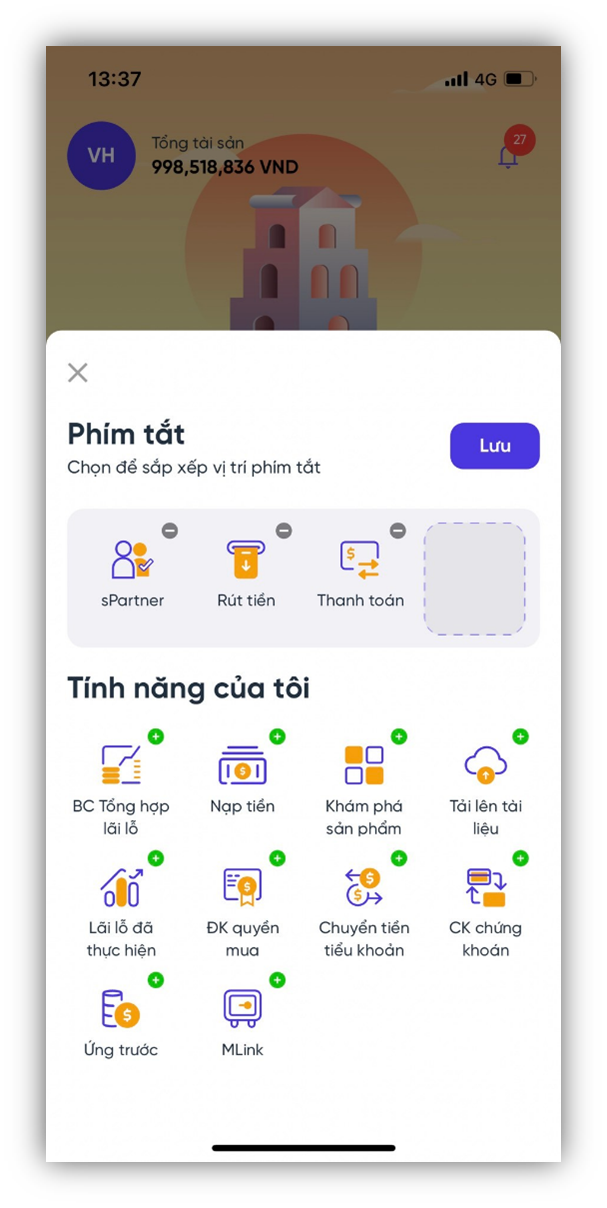
Task: Add Ứng trước to shortcuts
Action: click(x=156, y=980)
